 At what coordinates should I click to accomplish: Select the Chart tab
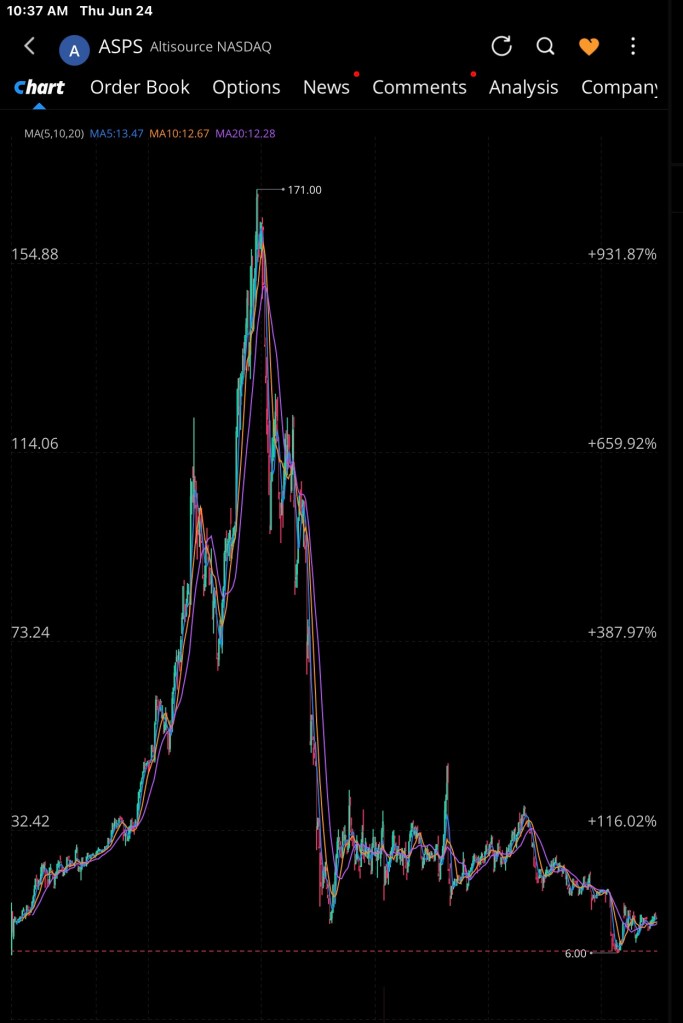pos(39,87)
